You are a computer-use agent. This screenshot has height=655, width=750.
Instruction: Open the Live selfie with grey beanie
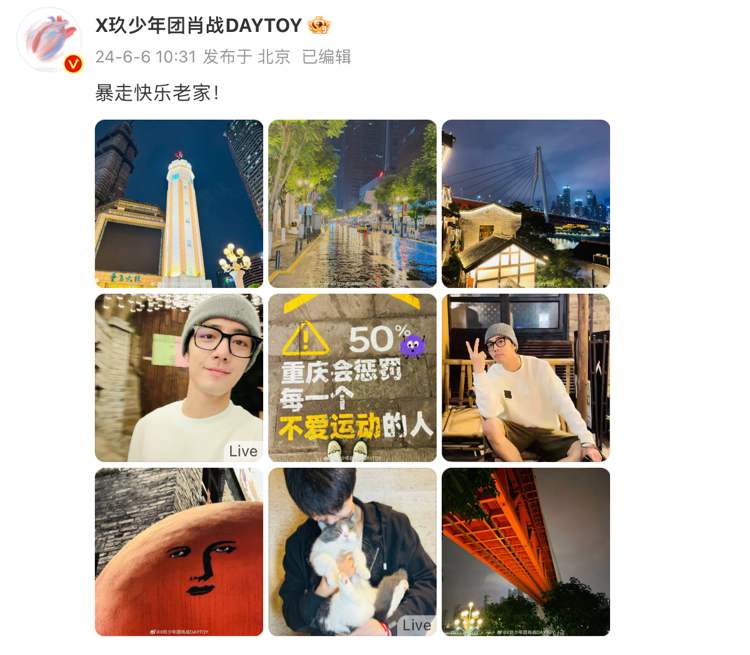(179, 378)
